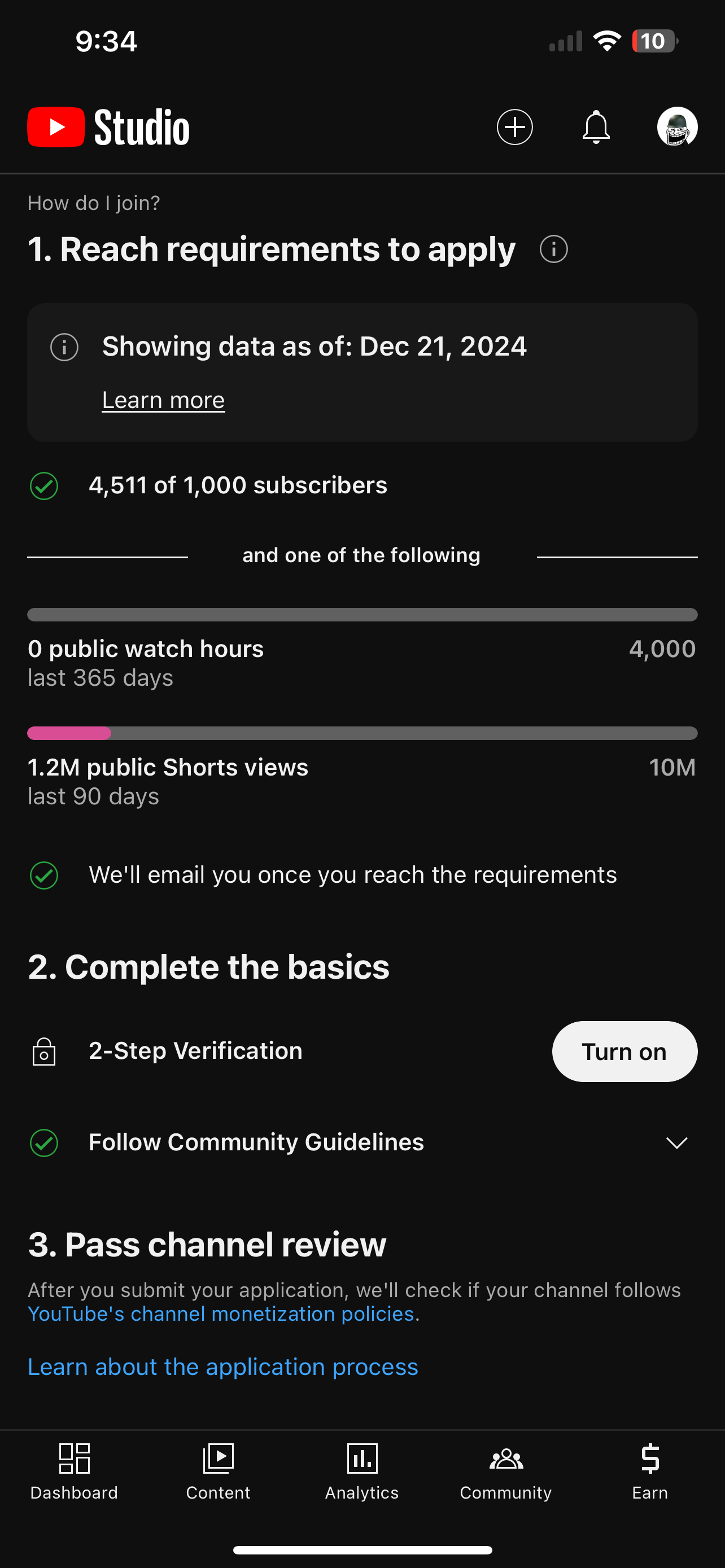Switch to the Community tab
Image resolution: width=725 pixels, height=1568 pixels.
click(x=506, y=1472)
